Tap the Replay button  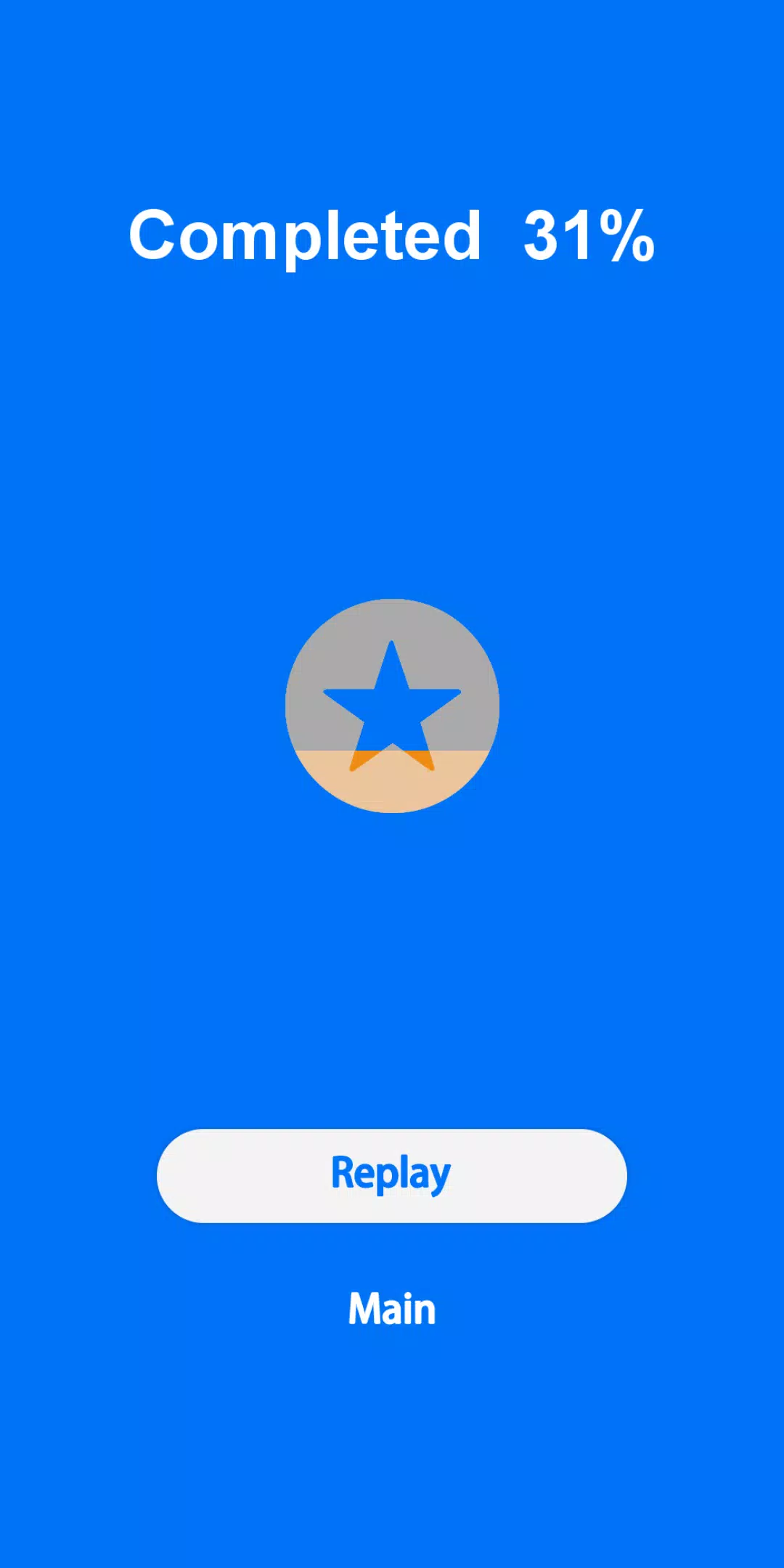click(391, 1175)
